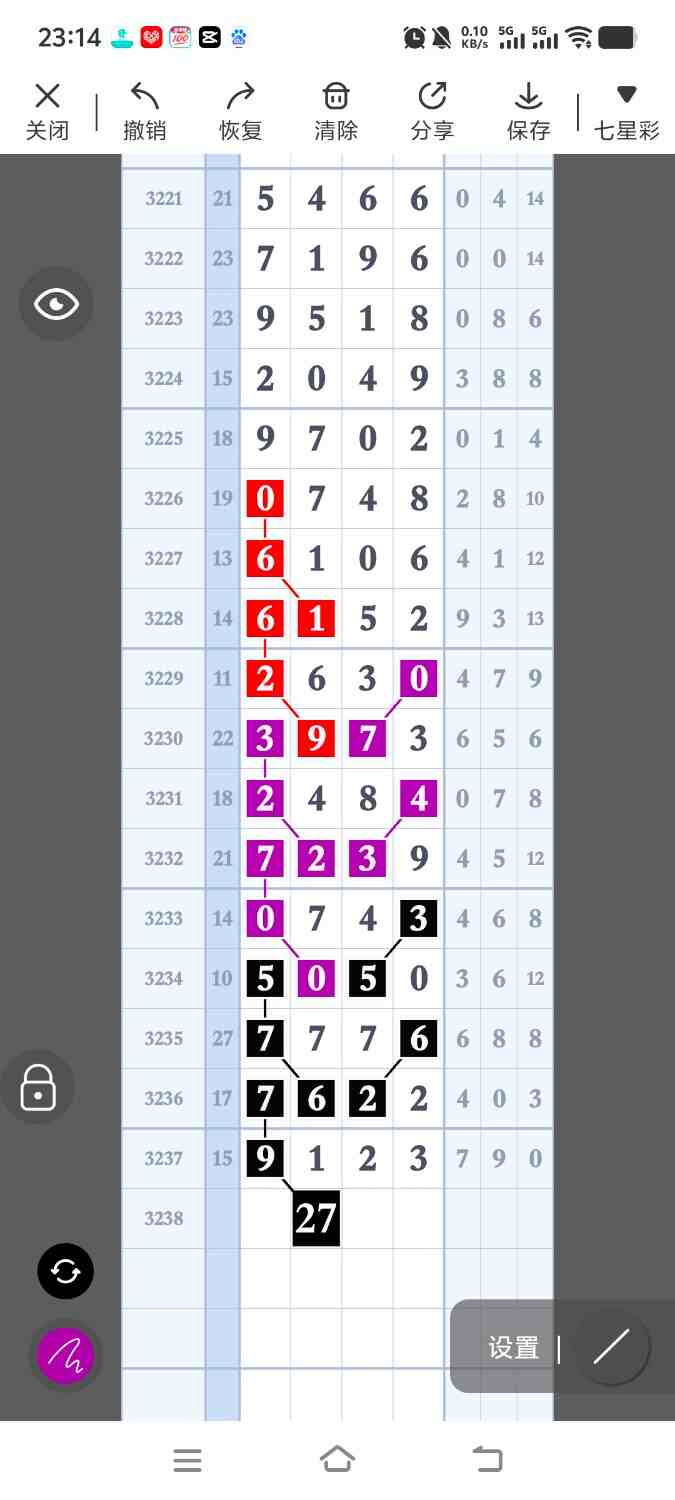675x1500 pixels.
Task: Close the chart editor
Action: (x=47, y=110)
